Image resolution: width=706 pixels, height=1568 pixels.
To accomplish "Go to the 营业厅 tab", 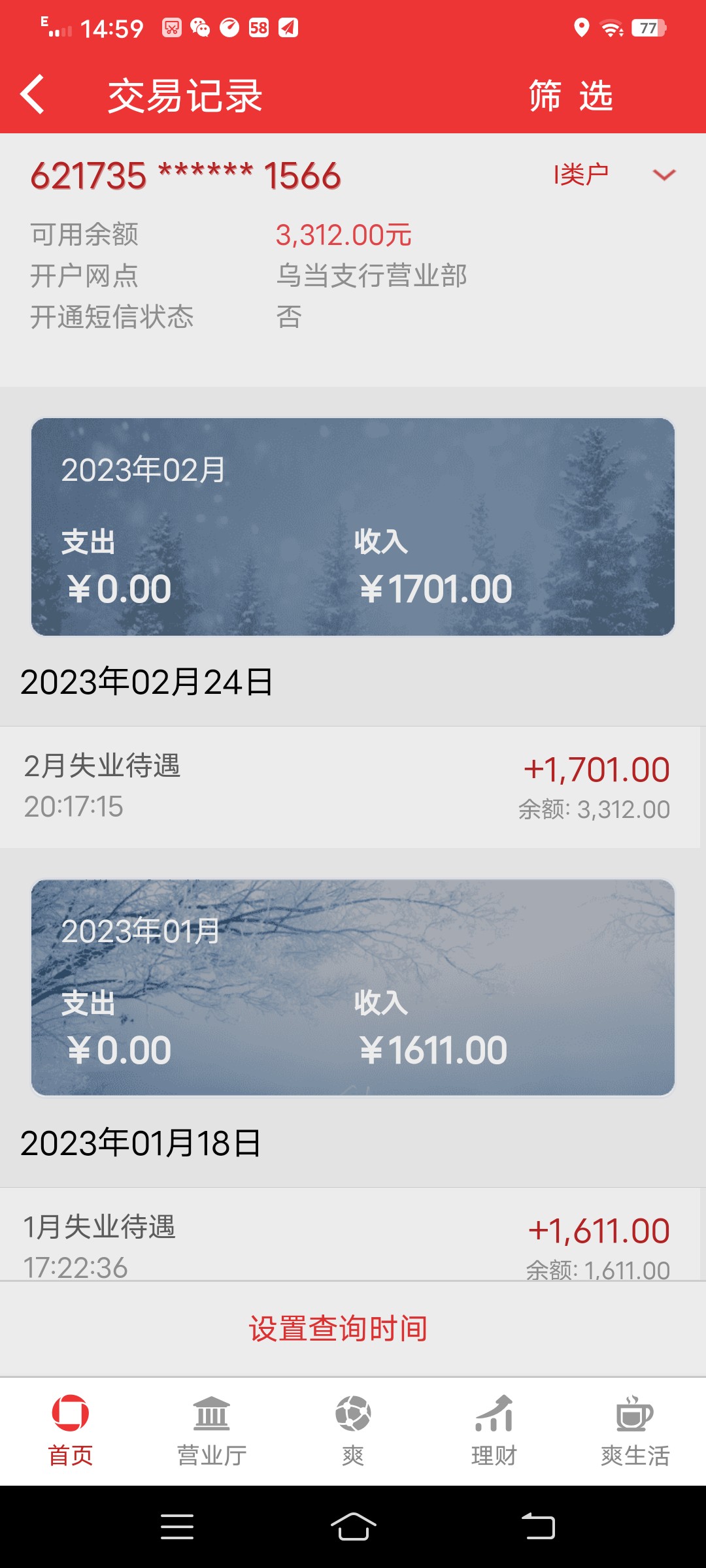I will click(x=212, y=1432).
